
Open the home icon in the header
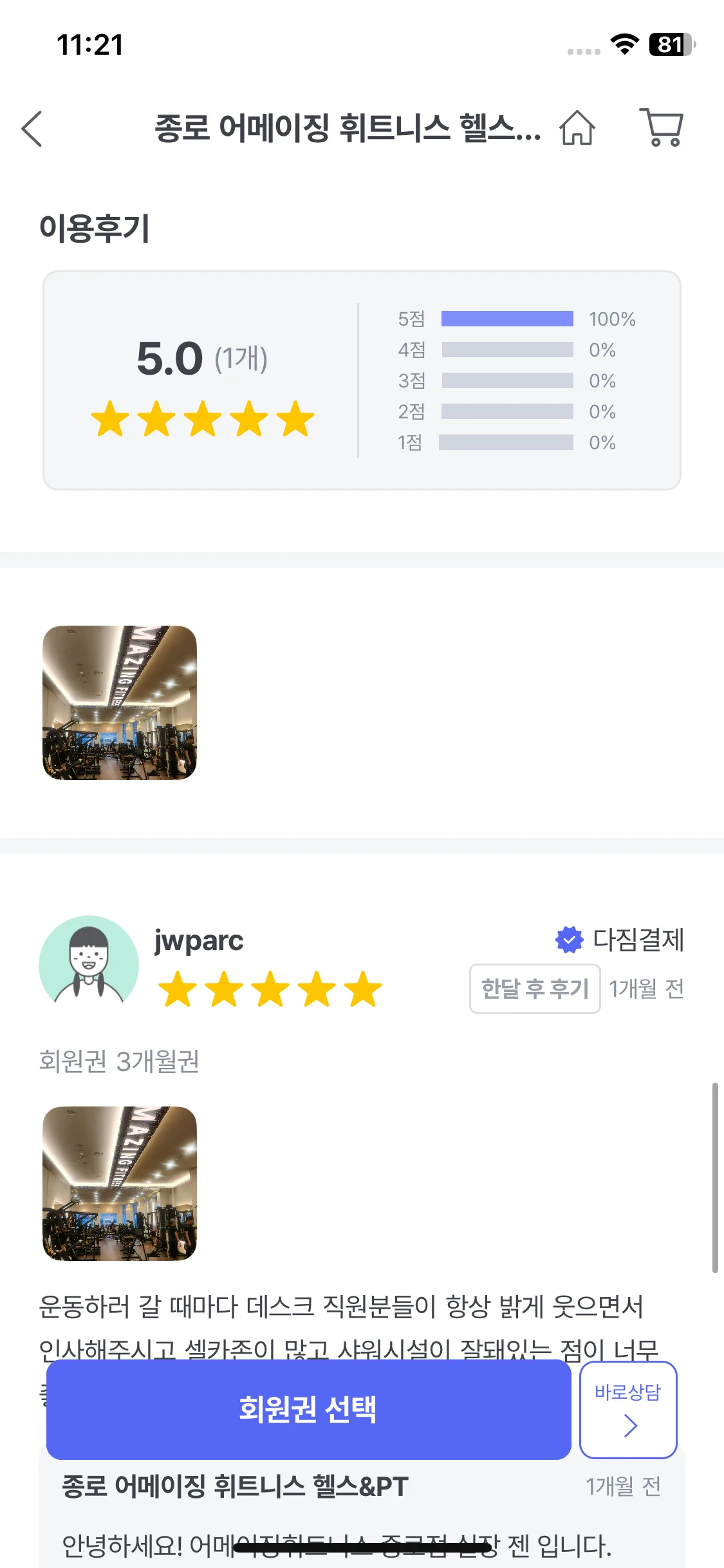577,127
